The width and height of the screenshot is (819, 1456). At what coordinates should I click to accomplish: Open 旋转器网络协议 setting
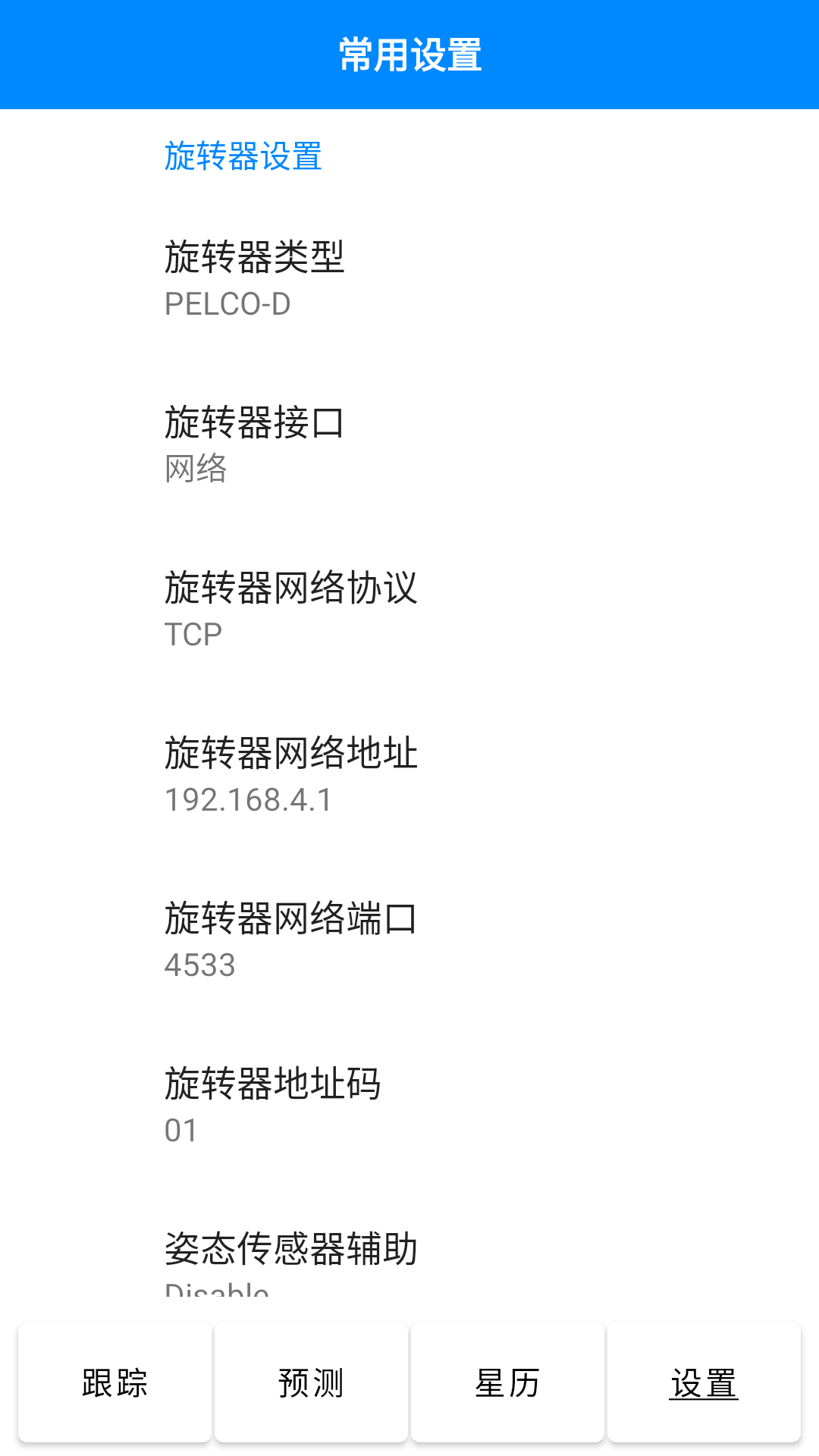[x=409, y=609]
